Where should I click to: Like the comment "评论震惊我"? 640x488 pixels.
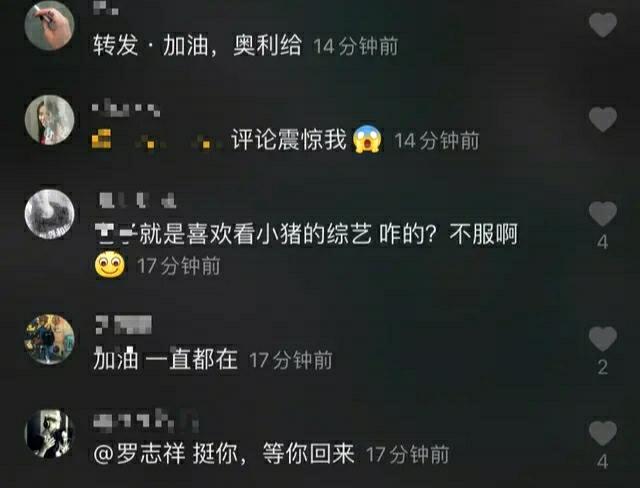pos(602,120)
